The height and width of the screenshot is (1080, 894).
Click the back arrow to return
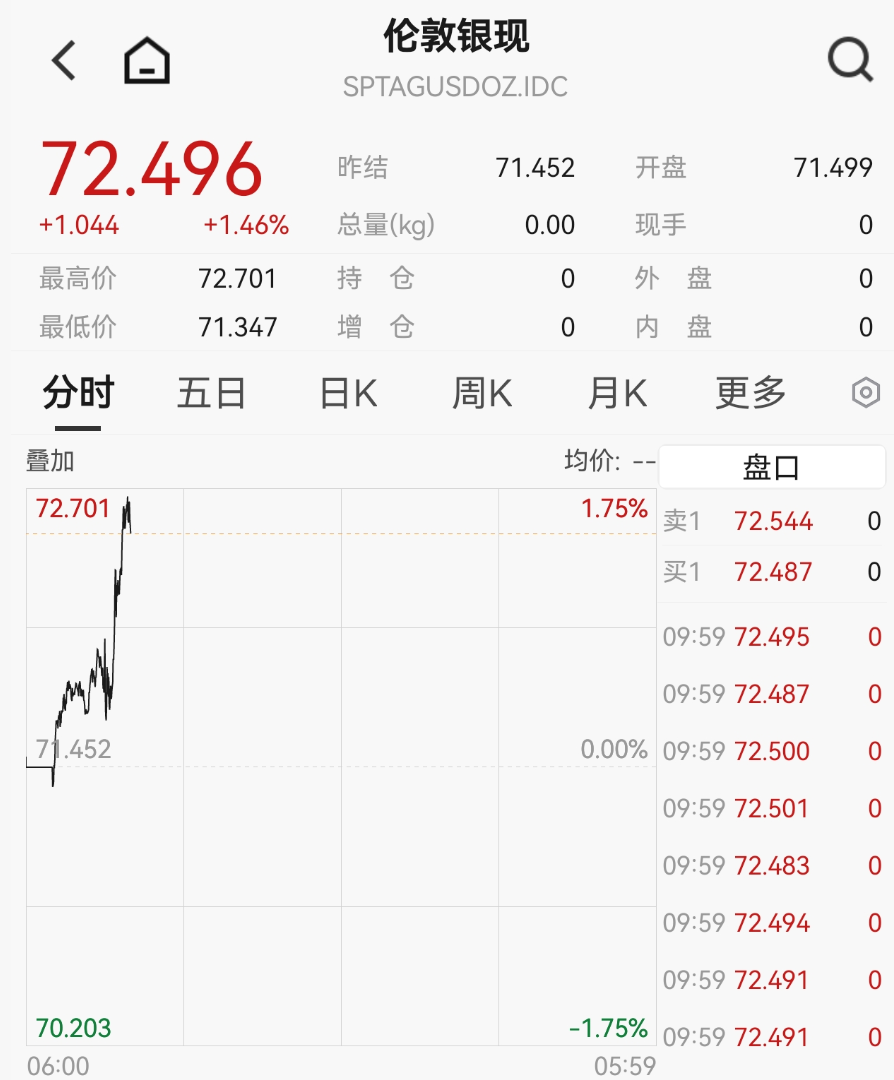click(x=62, y=57)
